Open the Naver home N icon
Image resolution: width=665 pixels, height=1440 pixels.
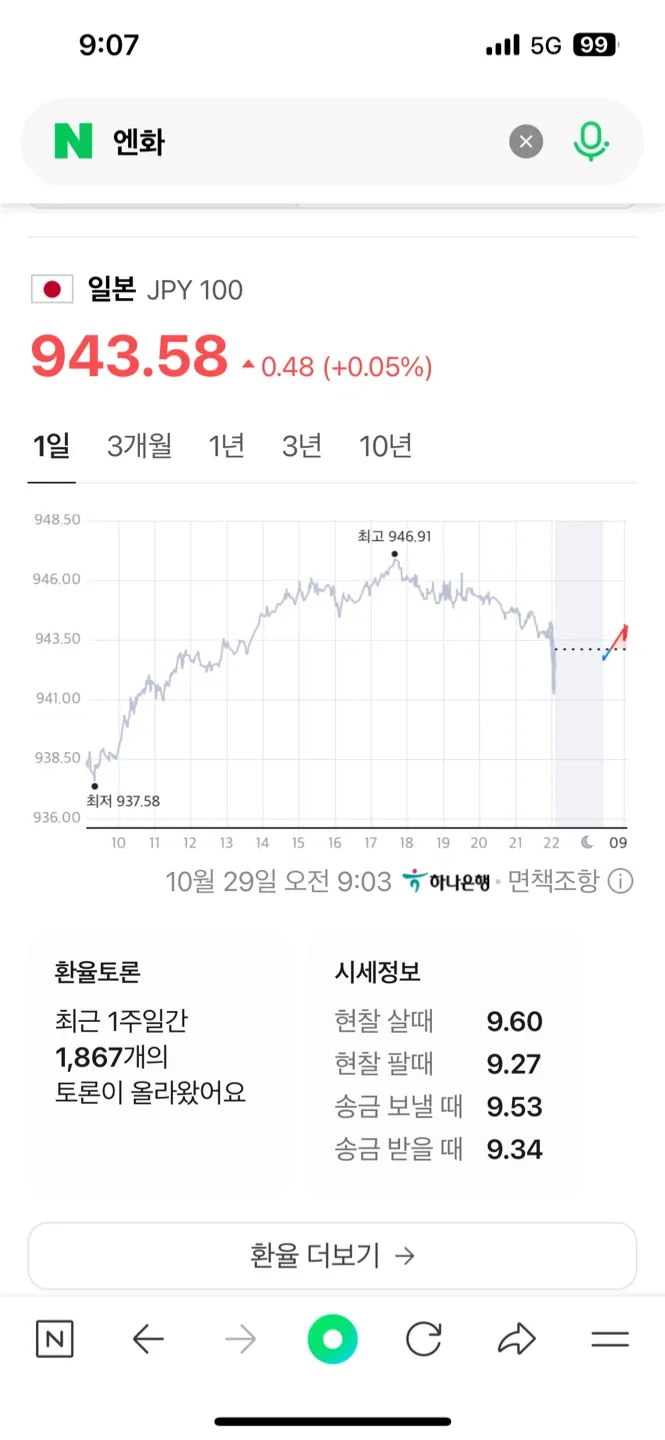pyautogui.click(x=55, y=1339)
